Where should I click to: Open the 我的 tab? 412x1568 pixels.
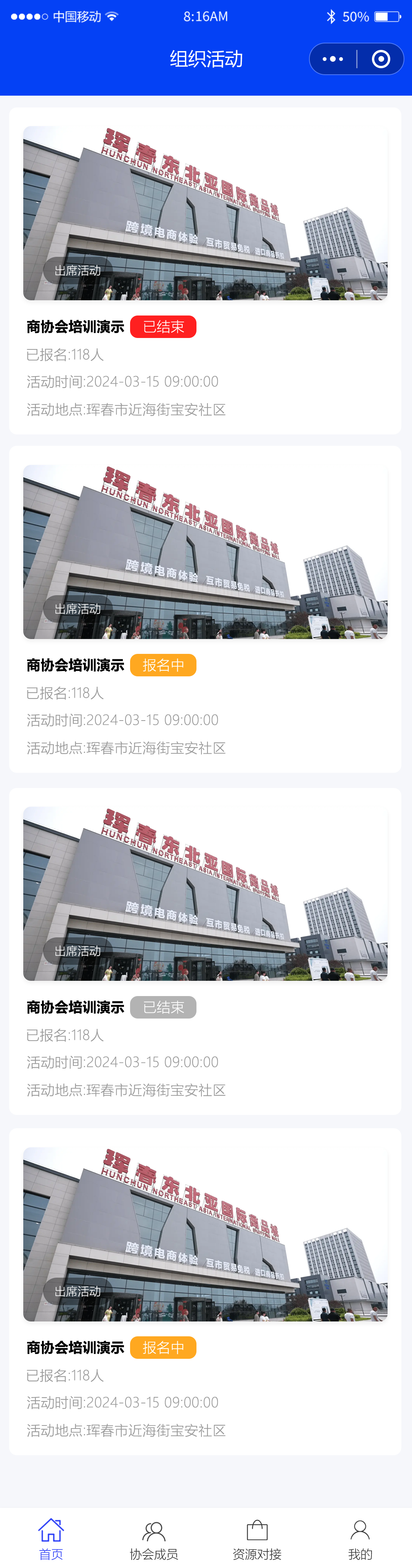(360, 1539)
